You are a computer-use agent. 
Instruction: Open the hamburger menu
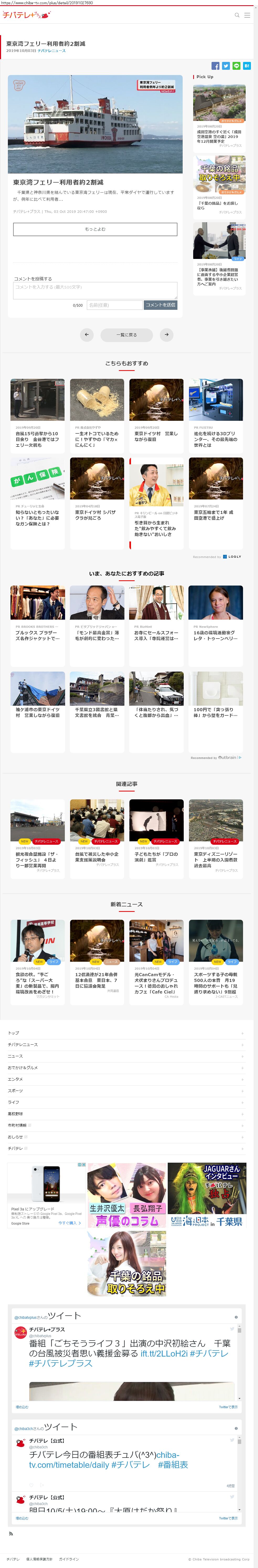[247, 15]
